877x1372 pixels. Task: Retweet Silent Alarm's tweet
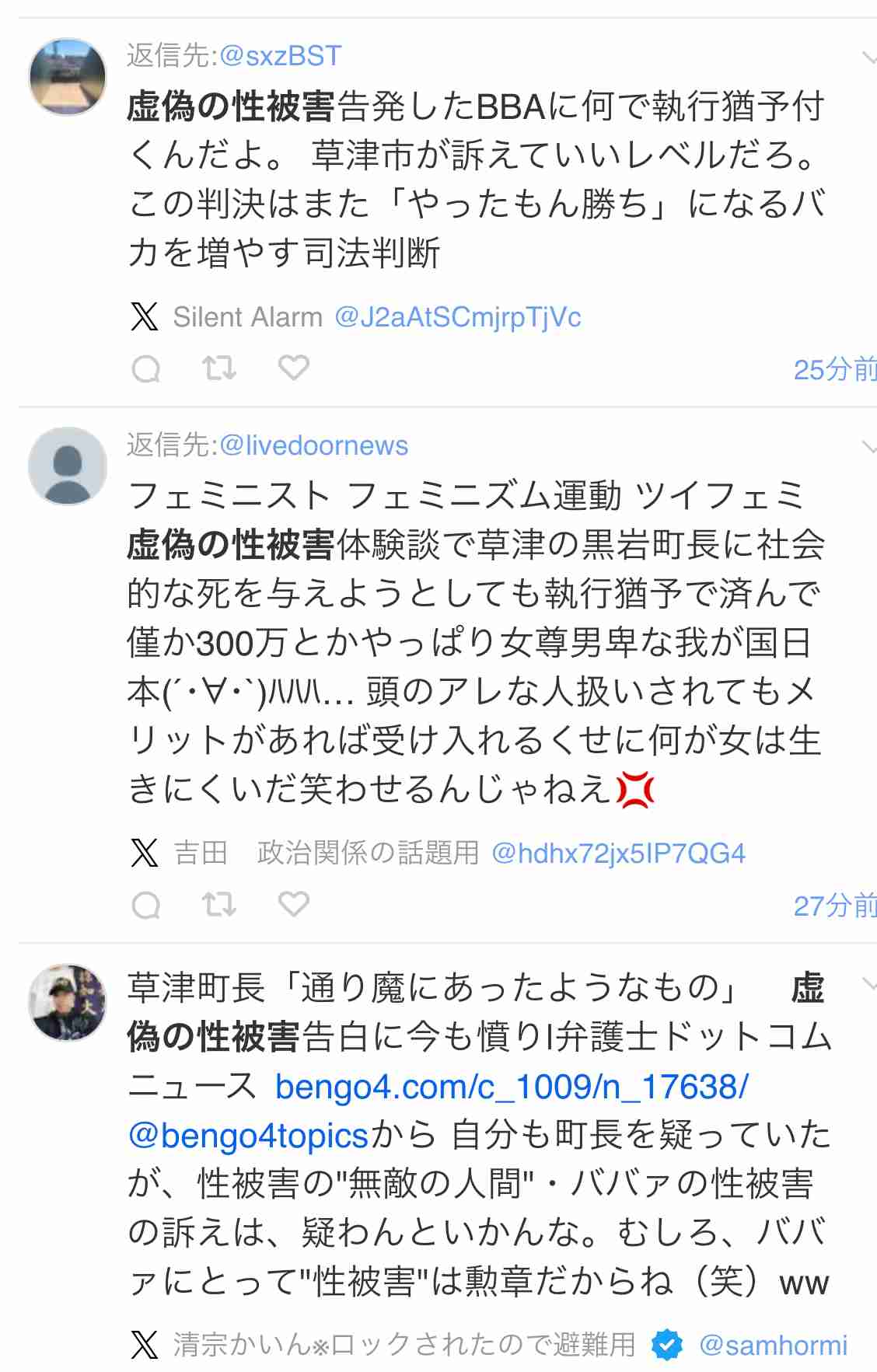coord(219,368)
